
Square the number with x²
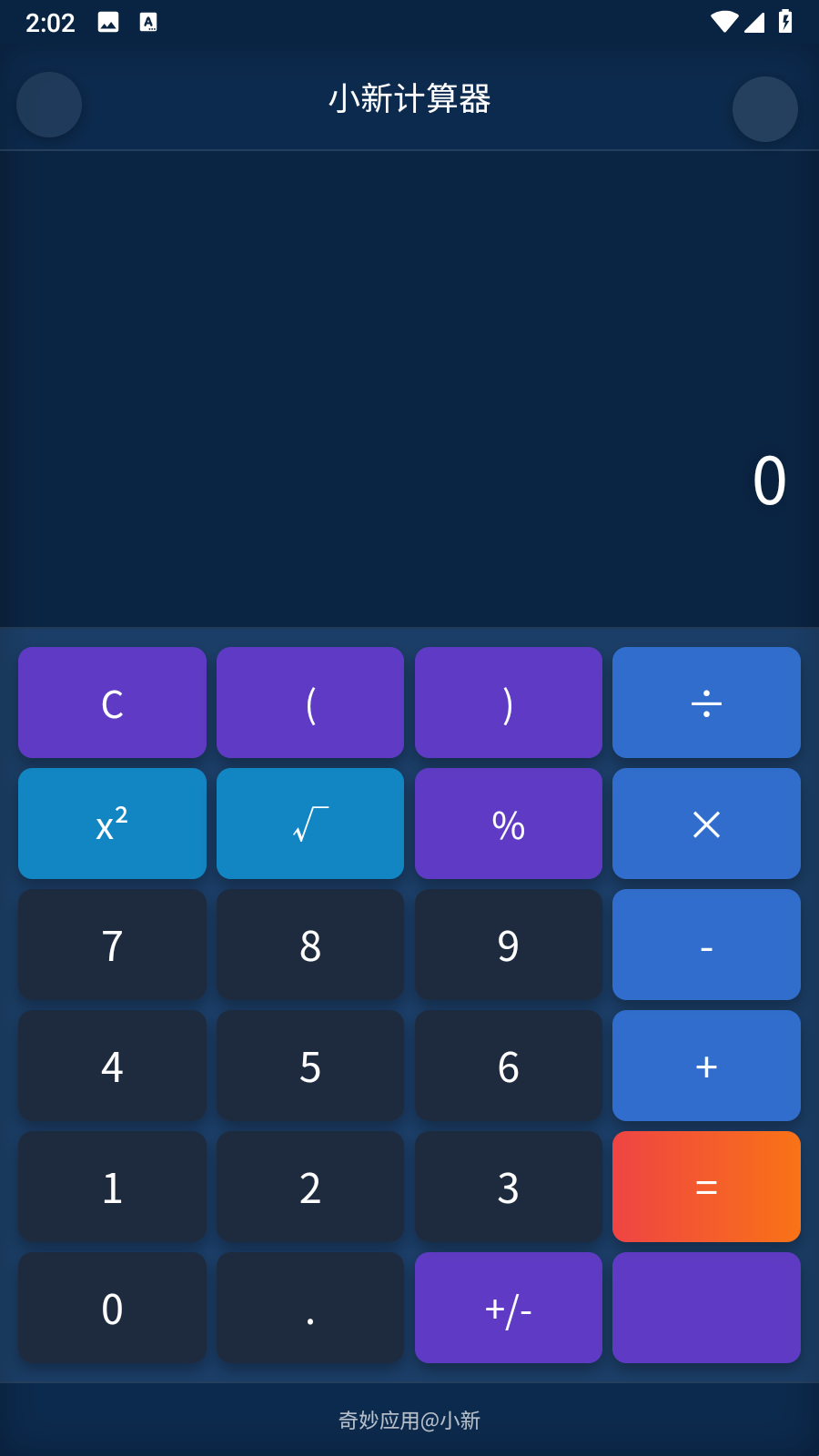pos(112,824)
